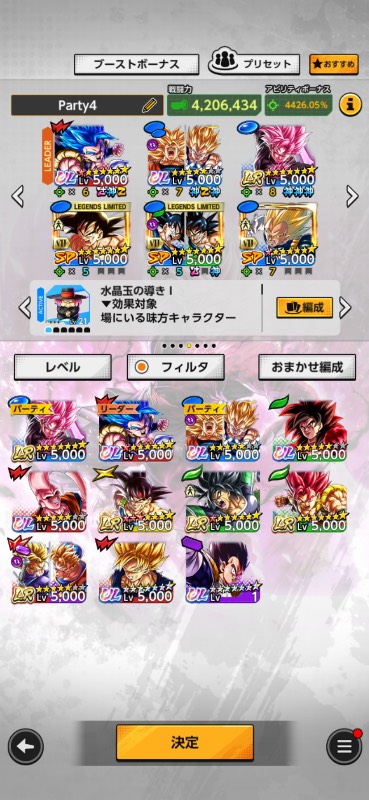Open the フィルタ filter button

[x=176, y=367]
